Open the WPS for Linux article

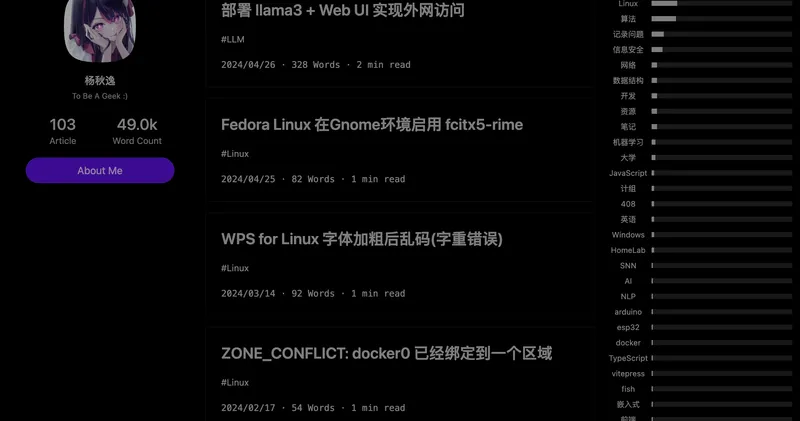pyautogui.click(x=361, y=239)
